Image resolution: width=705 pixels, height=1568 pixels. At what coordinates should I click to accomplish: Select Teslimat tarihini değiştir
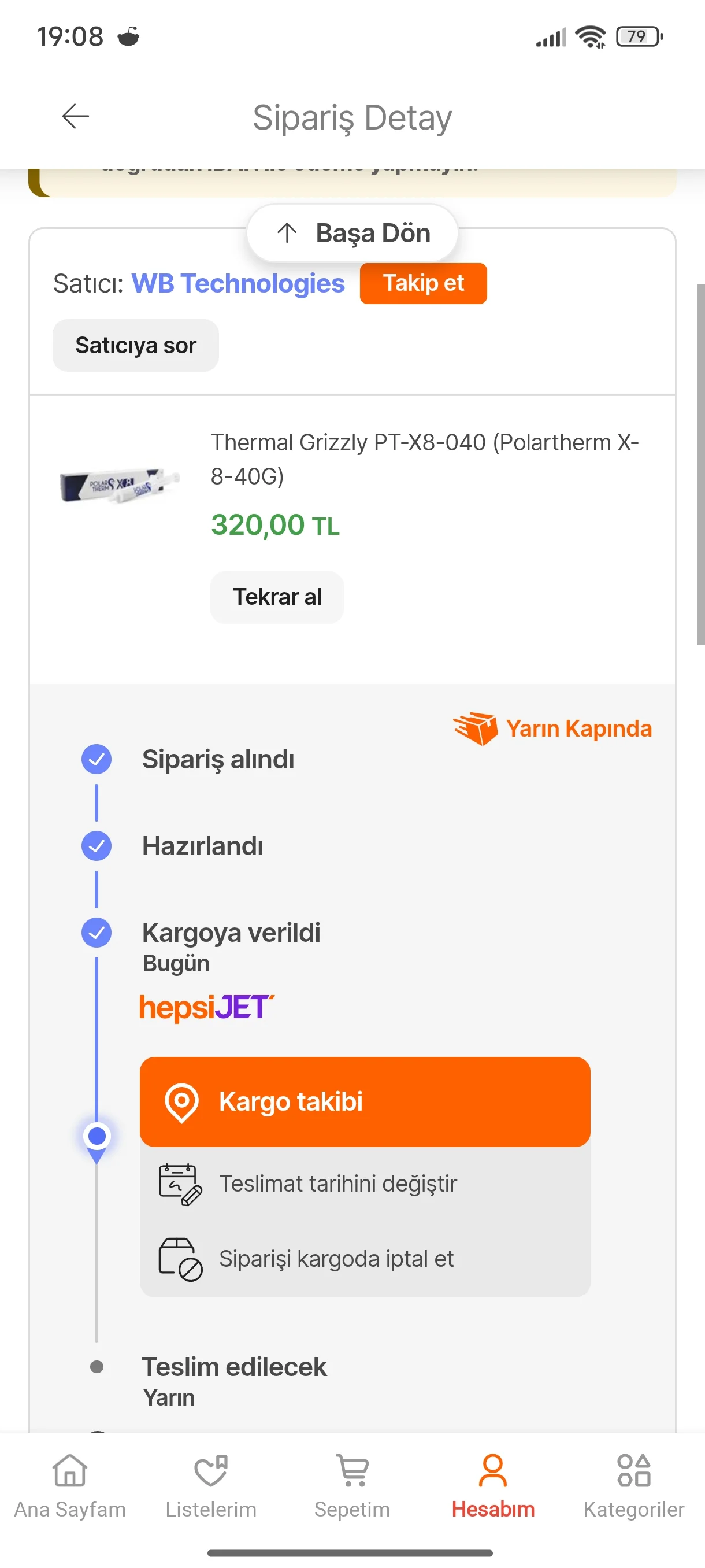click(337, 1184)
